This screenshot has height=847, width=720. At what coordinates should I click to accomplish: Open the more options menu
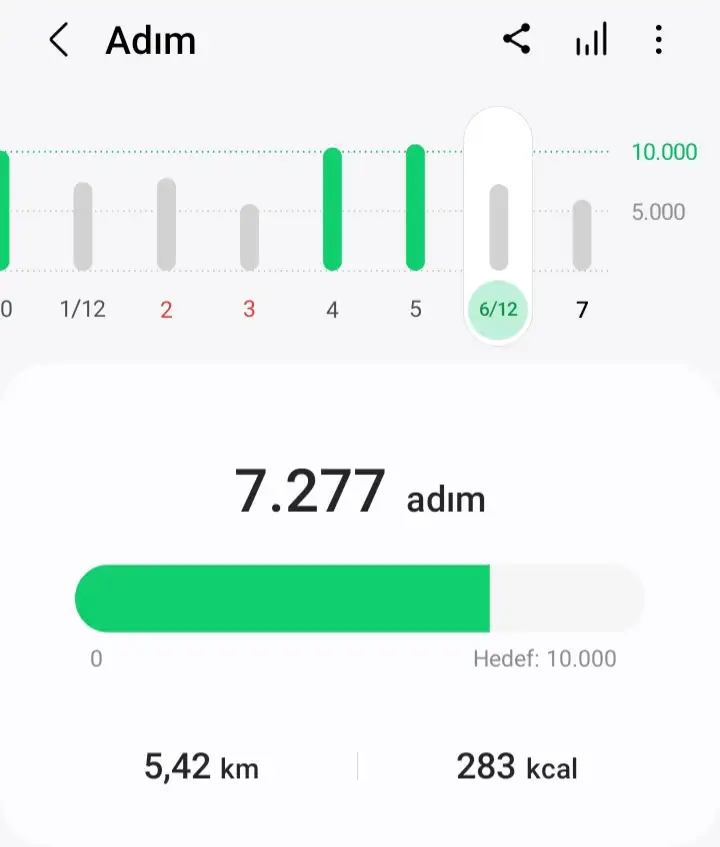tap(658, 41)
